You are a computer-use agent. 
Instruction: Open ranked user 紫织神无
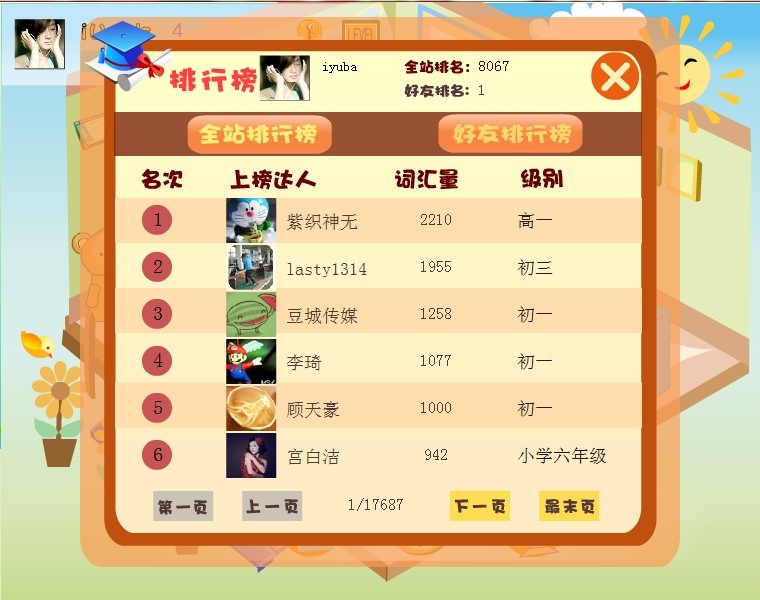pyautogui.click(x=321, y=221)
